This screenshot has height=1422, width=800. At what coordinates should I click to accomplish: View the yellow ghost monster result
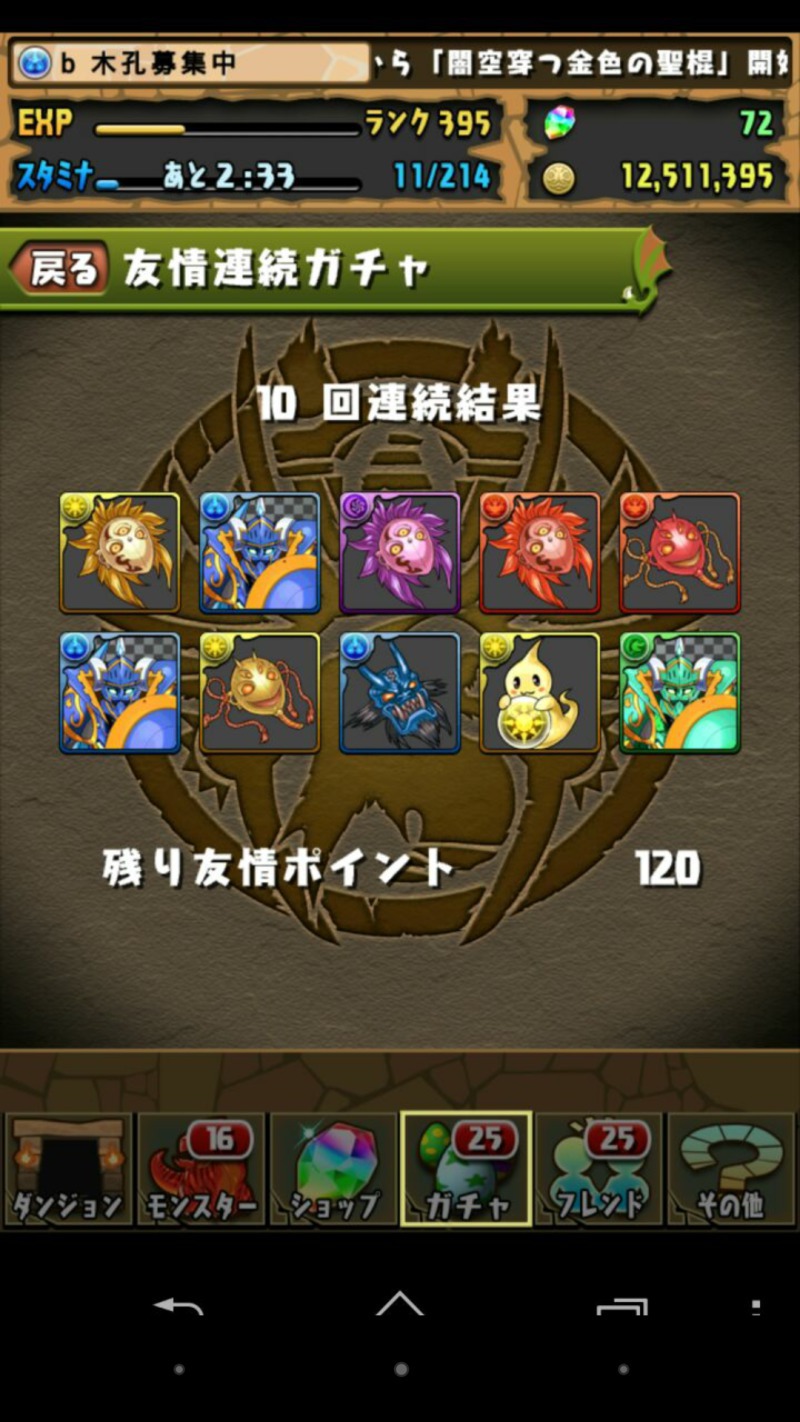coord(540,692)
